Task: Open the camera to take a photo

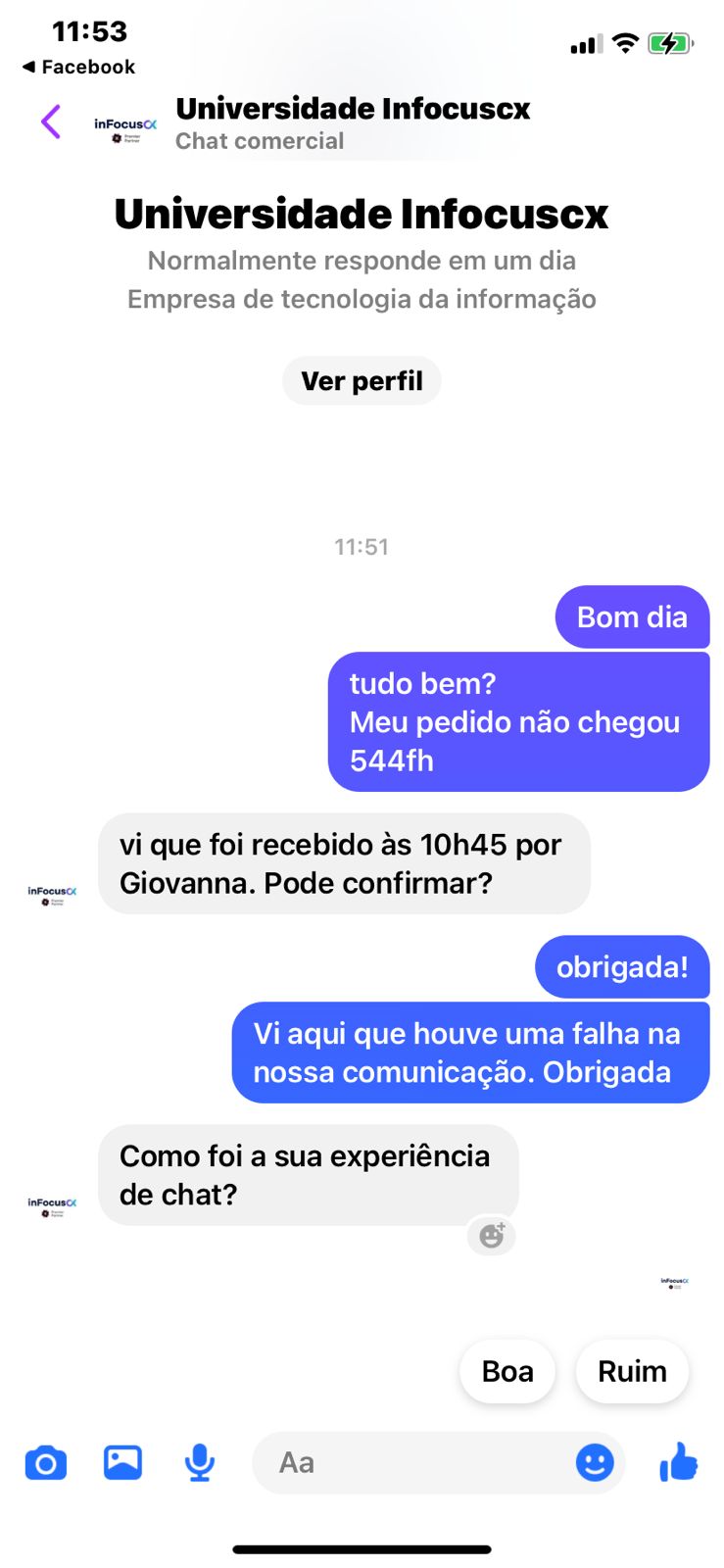Action: (x=46, y=1463)
